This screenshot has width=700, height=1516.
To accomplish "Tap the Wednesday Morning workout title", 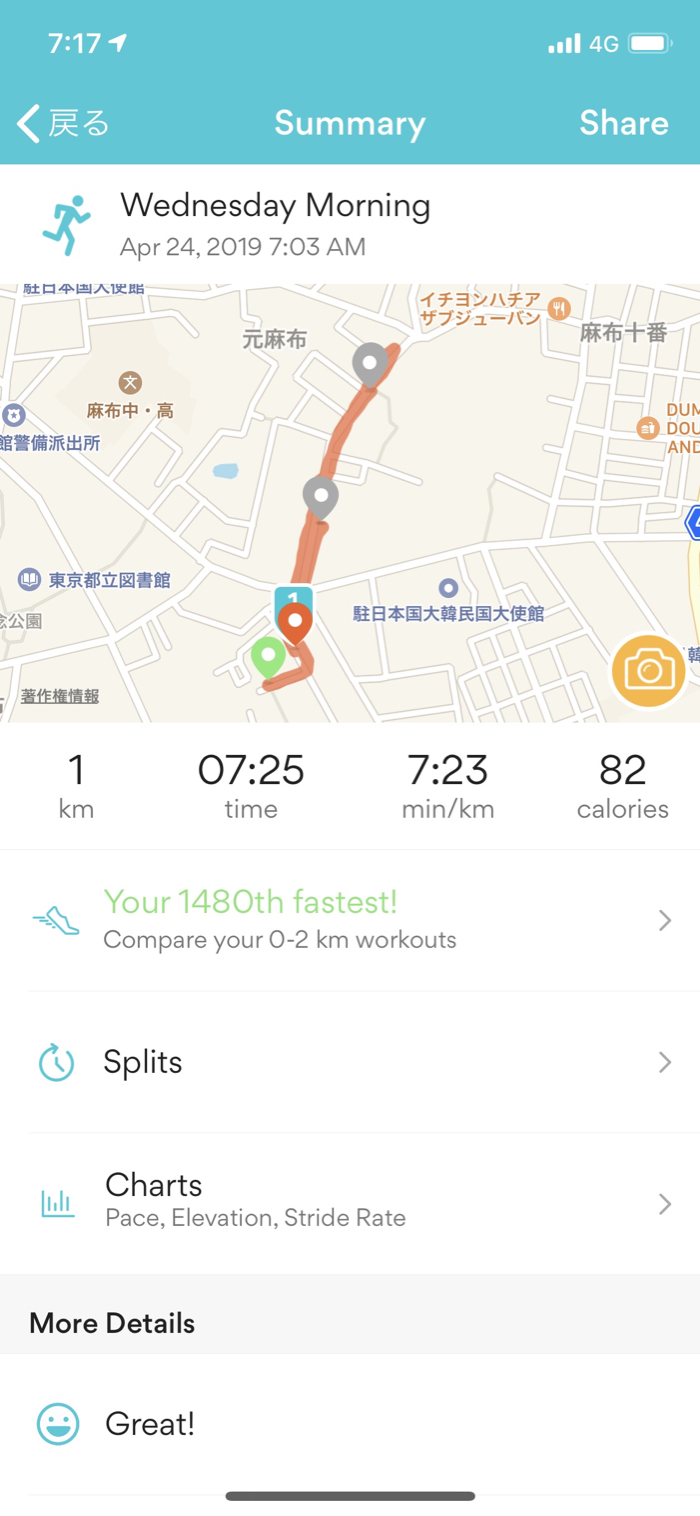I will click(x=275, y=206).
